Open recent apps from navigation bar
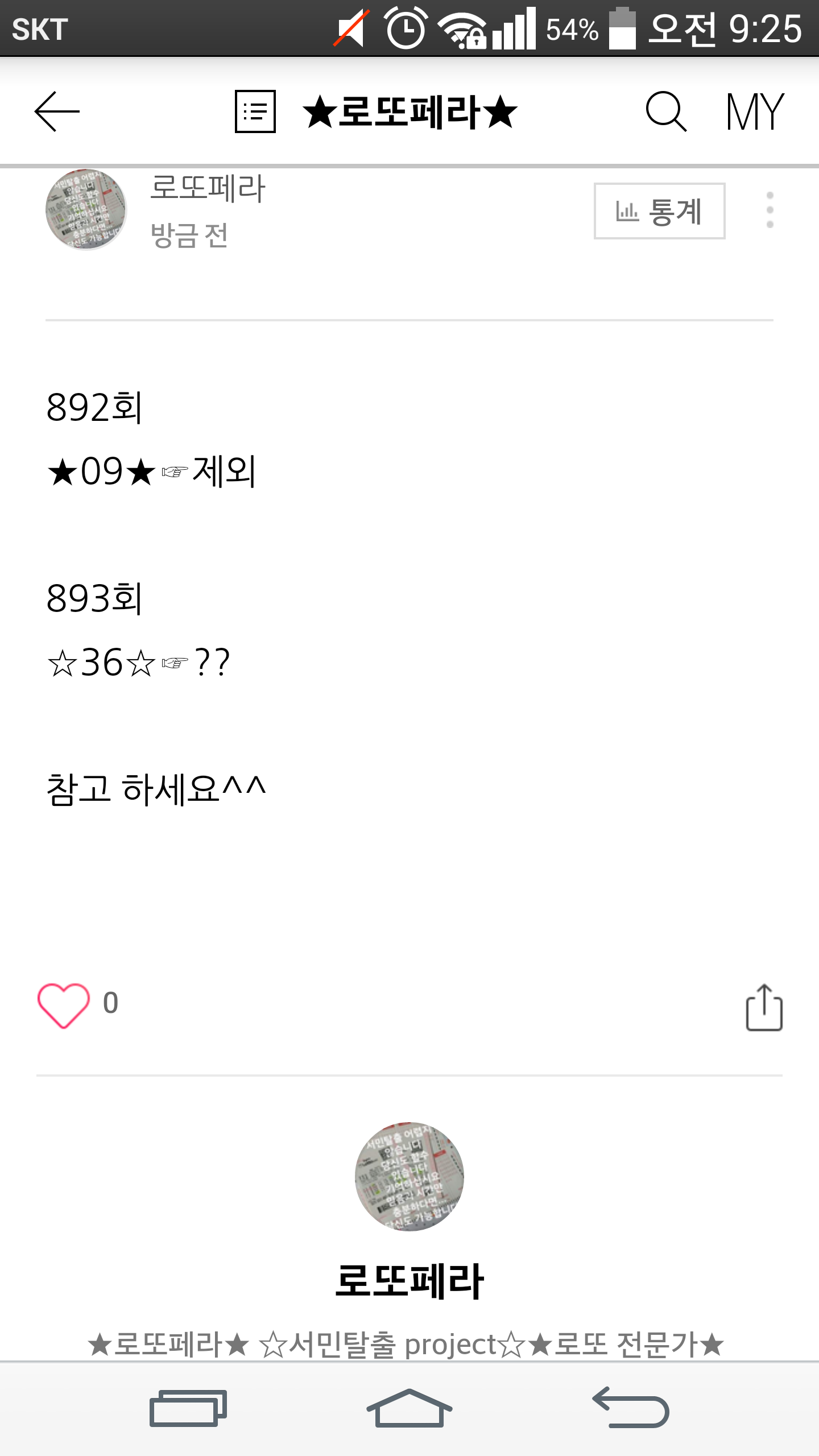819x1456 pixels. [x=188, y=1408]
